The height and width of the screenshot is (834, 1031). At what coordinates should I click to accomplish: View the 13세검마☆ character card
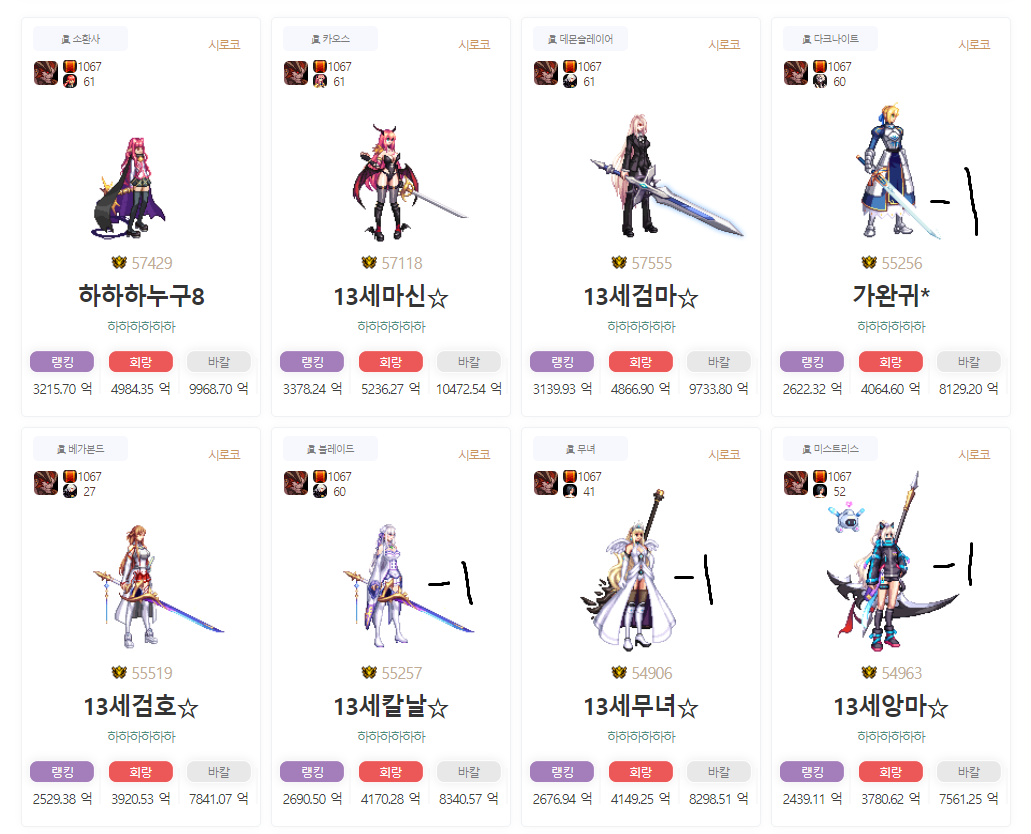pos(641,296)
